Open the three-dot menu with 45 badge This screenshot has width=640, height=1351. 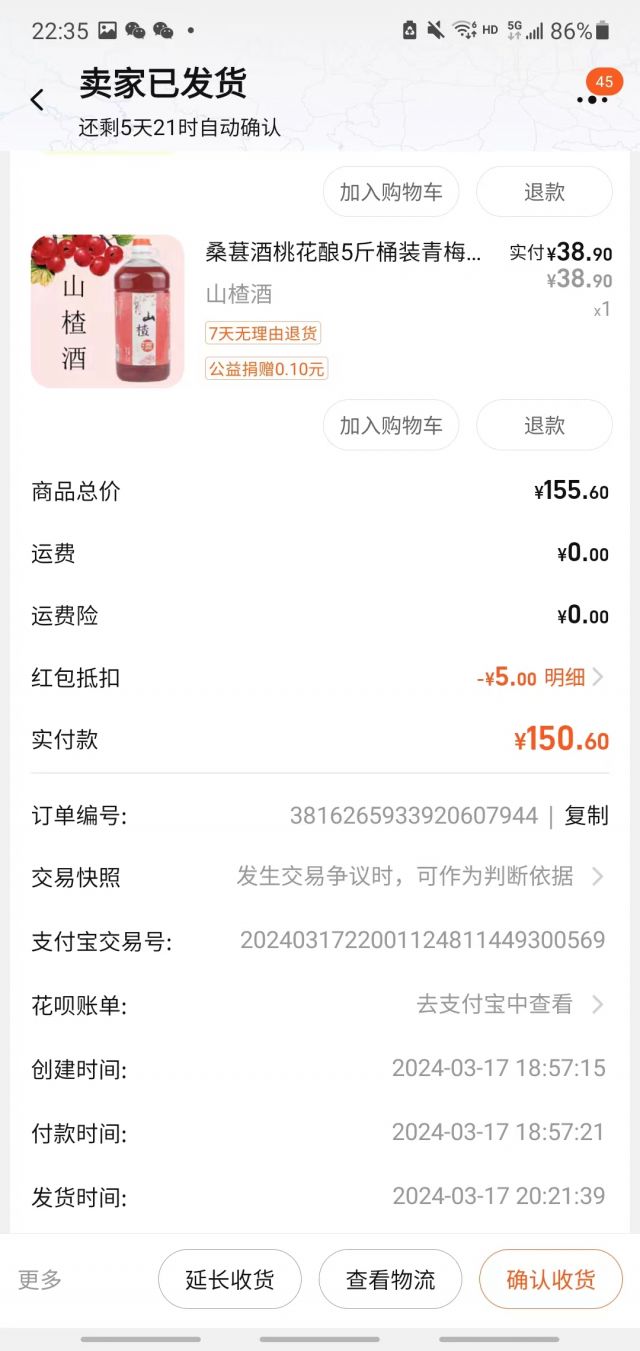click(593, 98)
